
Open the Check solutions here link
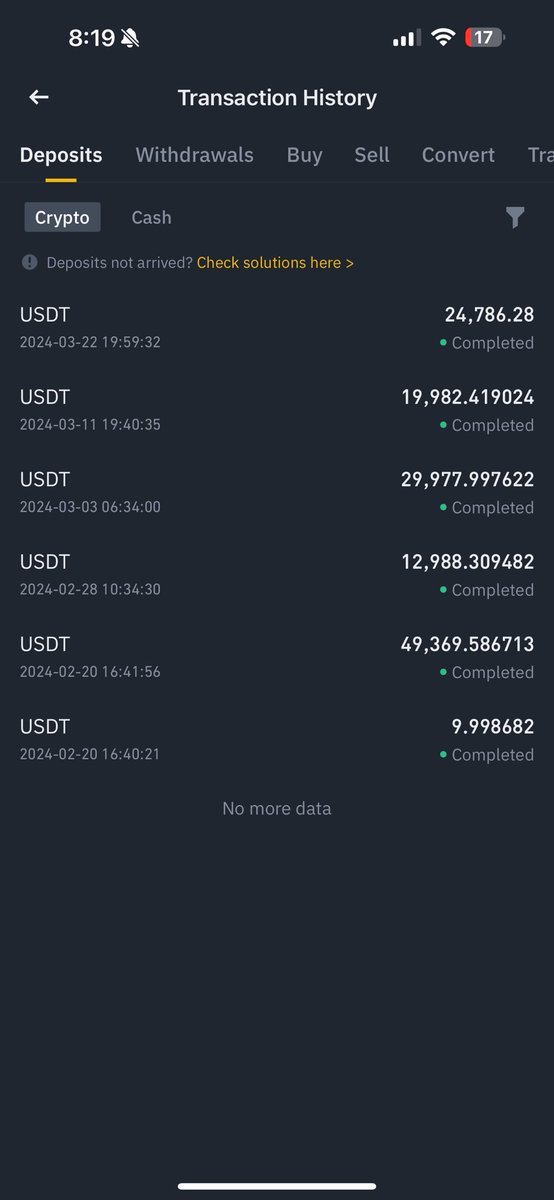pos(275,262)
